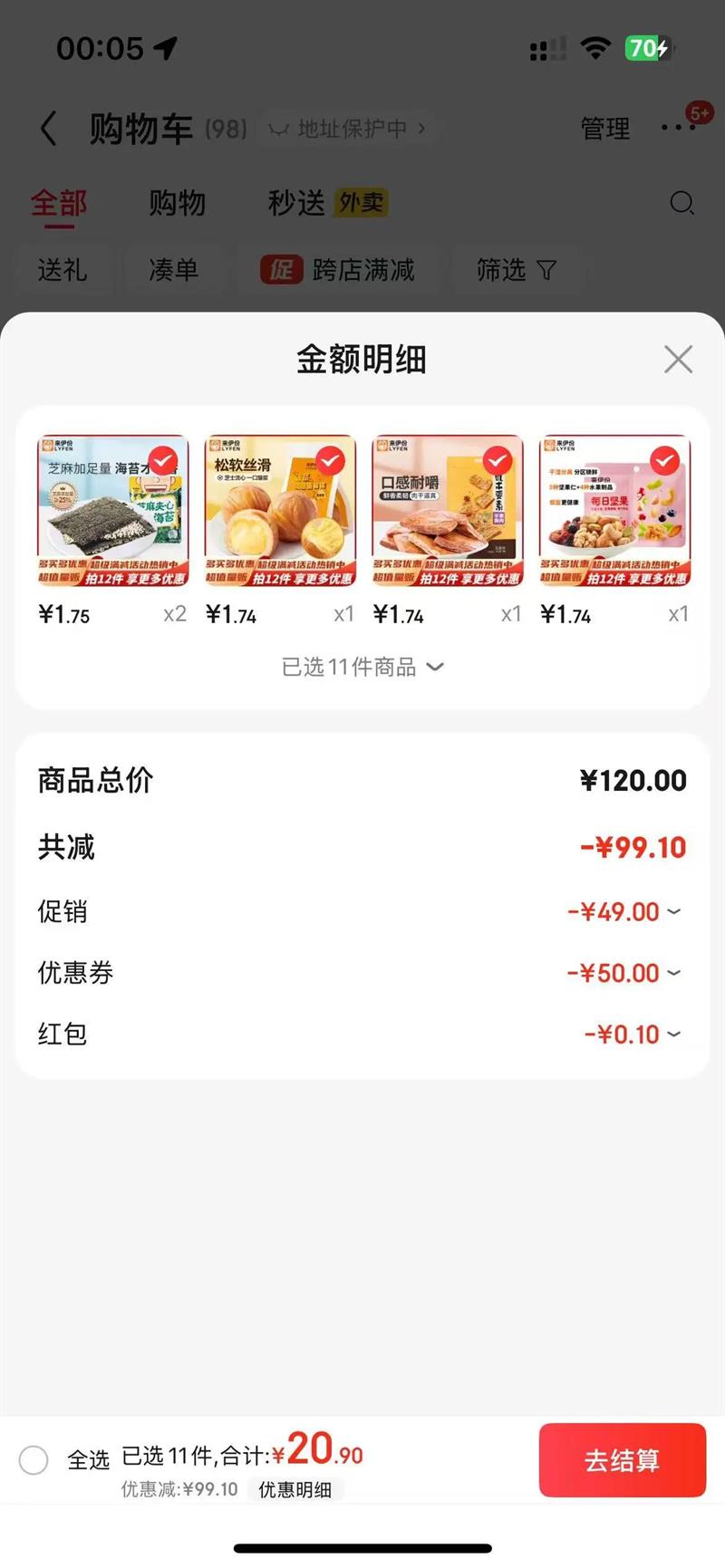
Task: Switch to the 秒送 外卖 tab
Action: pos(326,203)
